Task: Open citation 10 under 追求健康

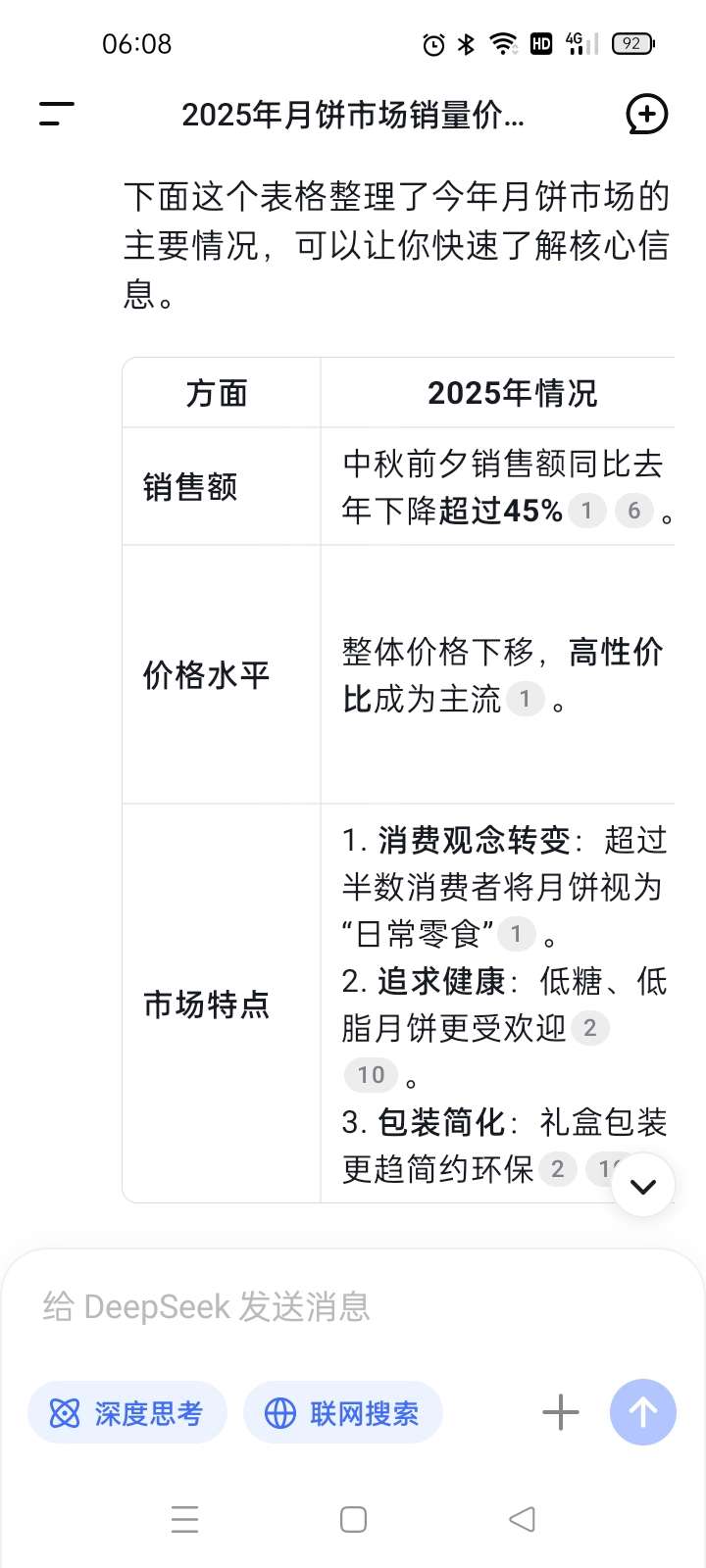Action: point(371,1075)
